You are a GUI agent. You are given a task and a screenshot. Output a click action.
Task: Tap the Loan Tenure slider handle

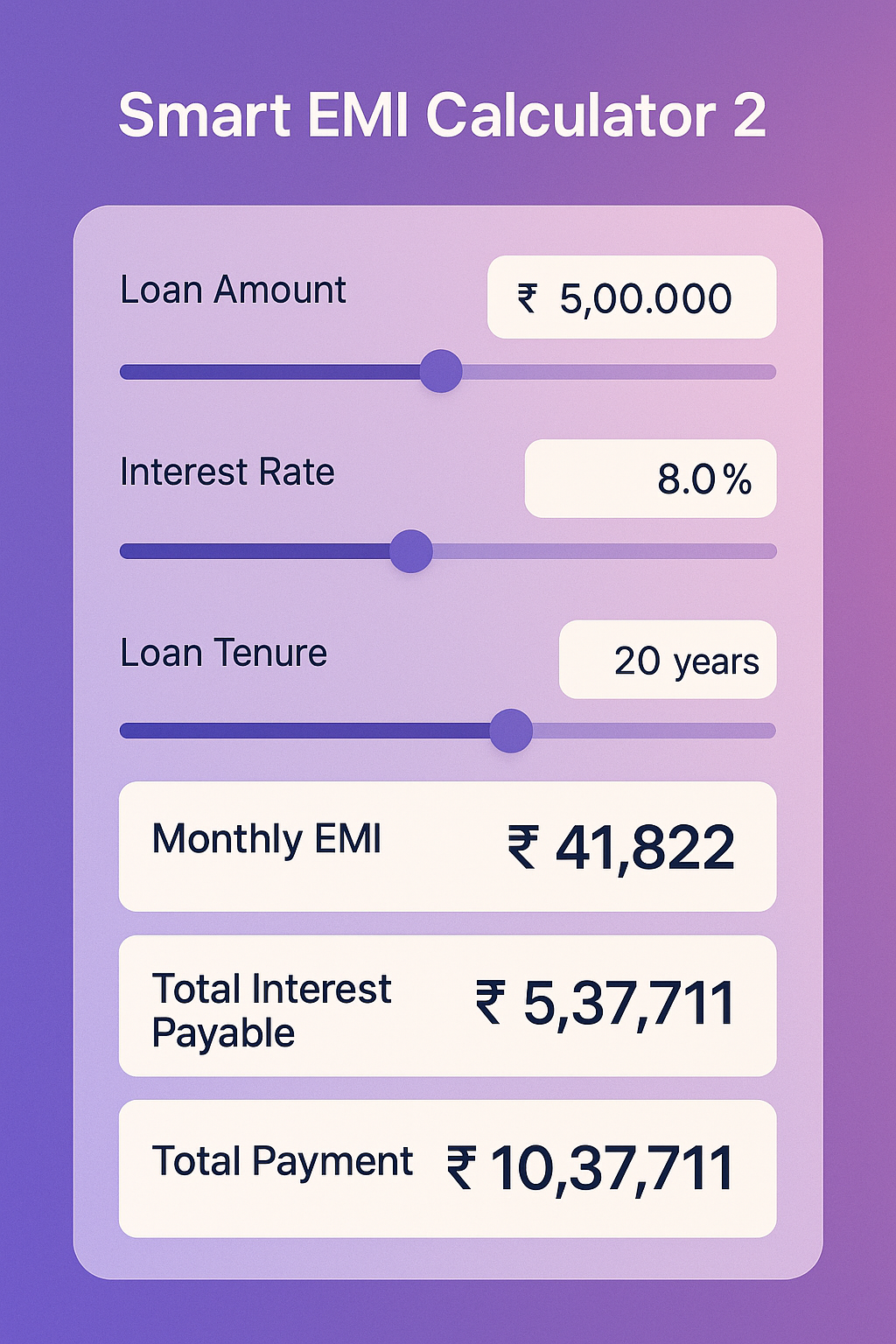[x=511, y=731]
